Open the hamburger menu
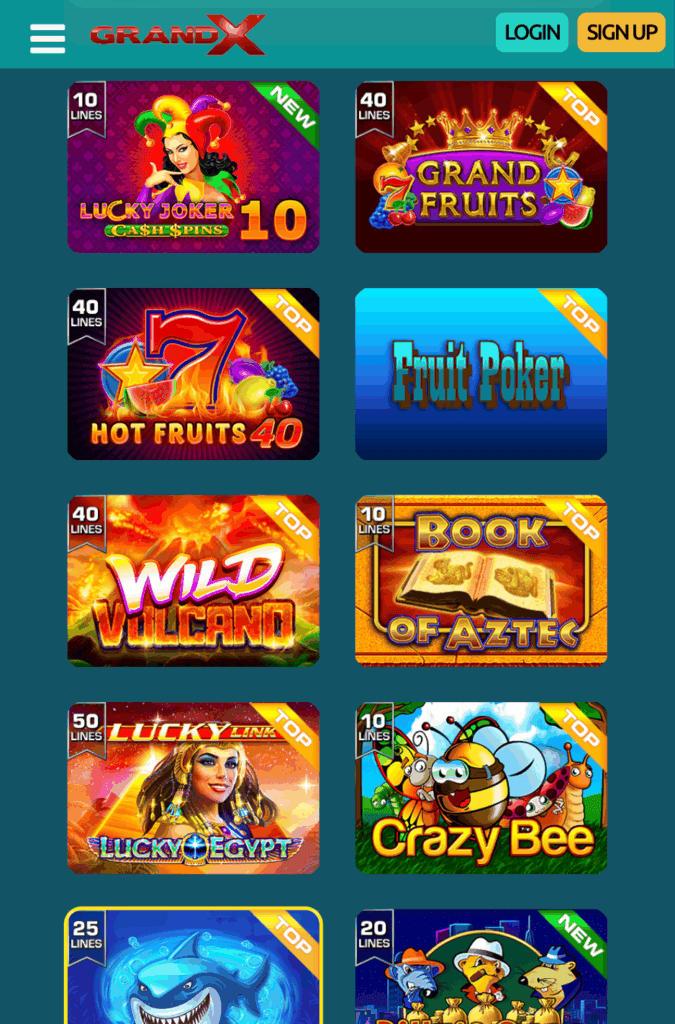 [47, 38]
